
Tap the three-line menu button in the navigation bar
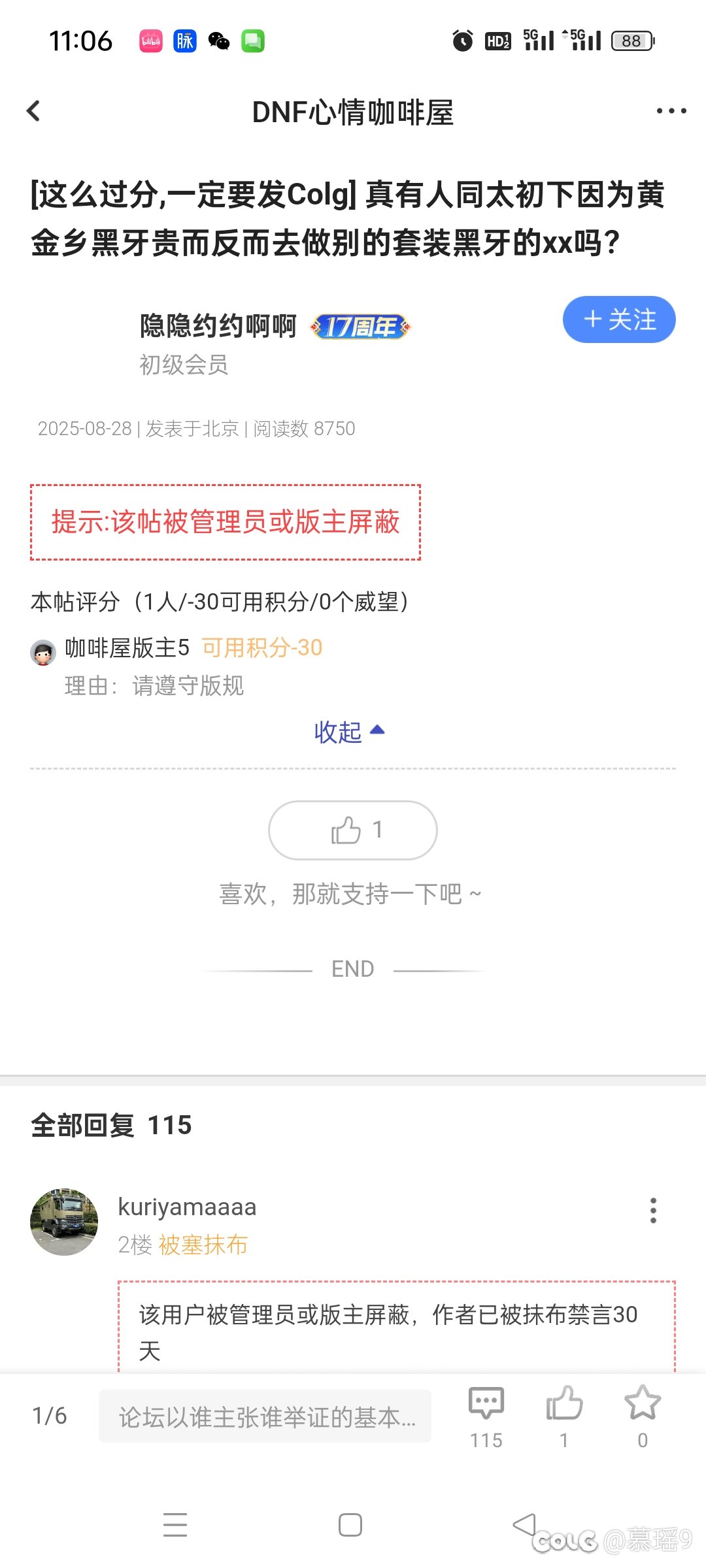174,1525
